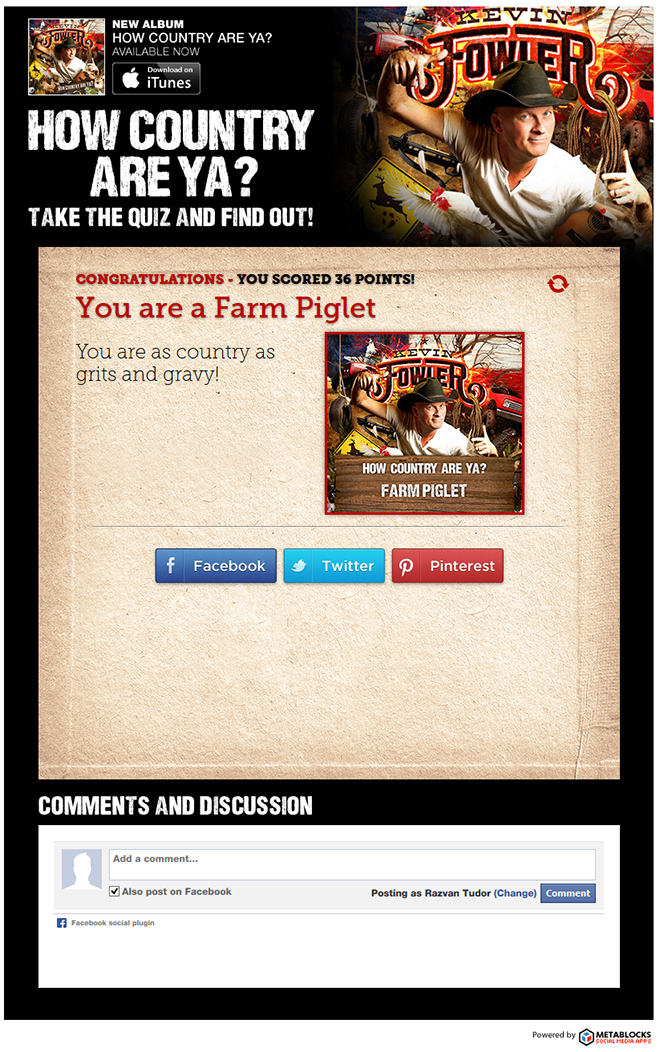The height and width of the screenshot is (1052, 660).
Task: Tap the Change link for posting identity
Action: (515, 893)
